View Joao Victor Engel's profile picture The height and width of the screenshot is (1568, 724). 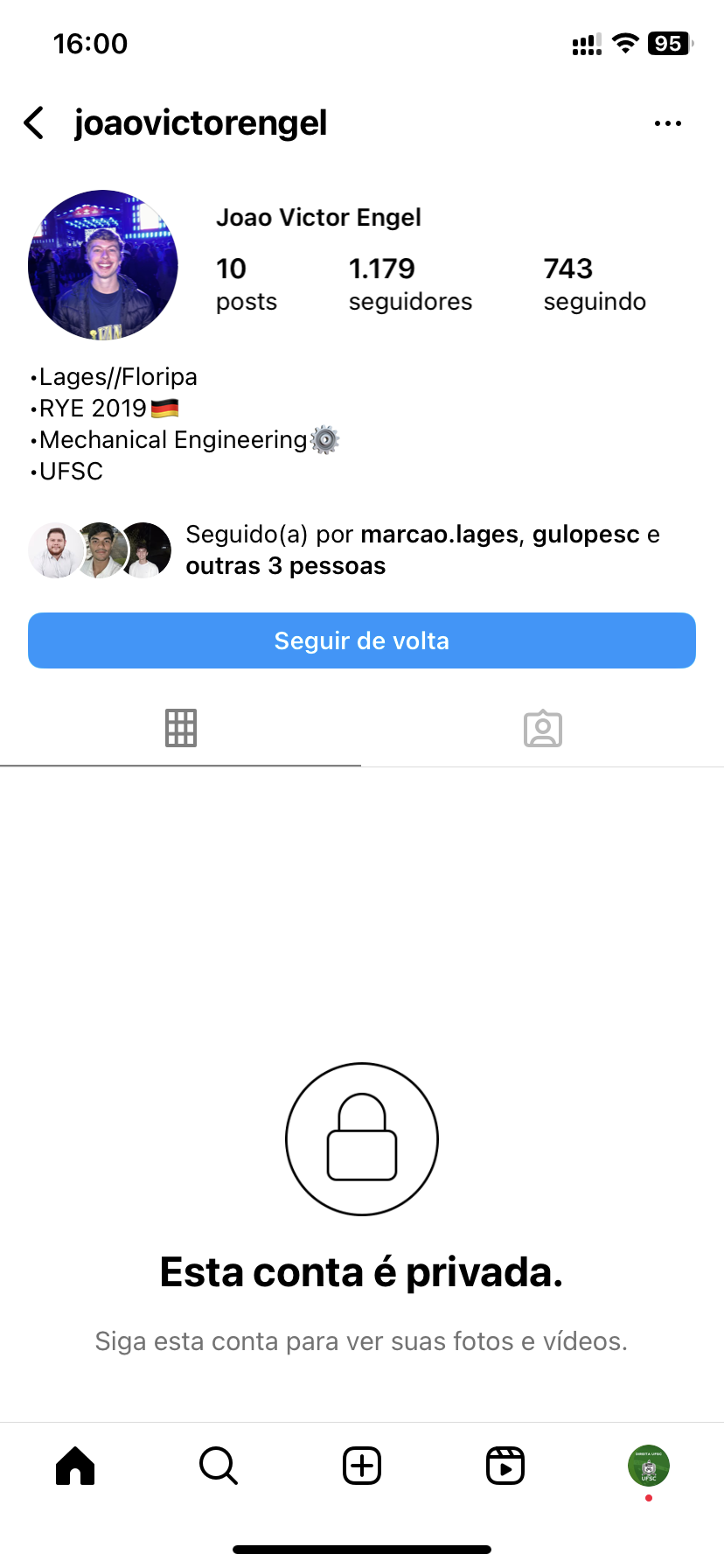(103, 265)
